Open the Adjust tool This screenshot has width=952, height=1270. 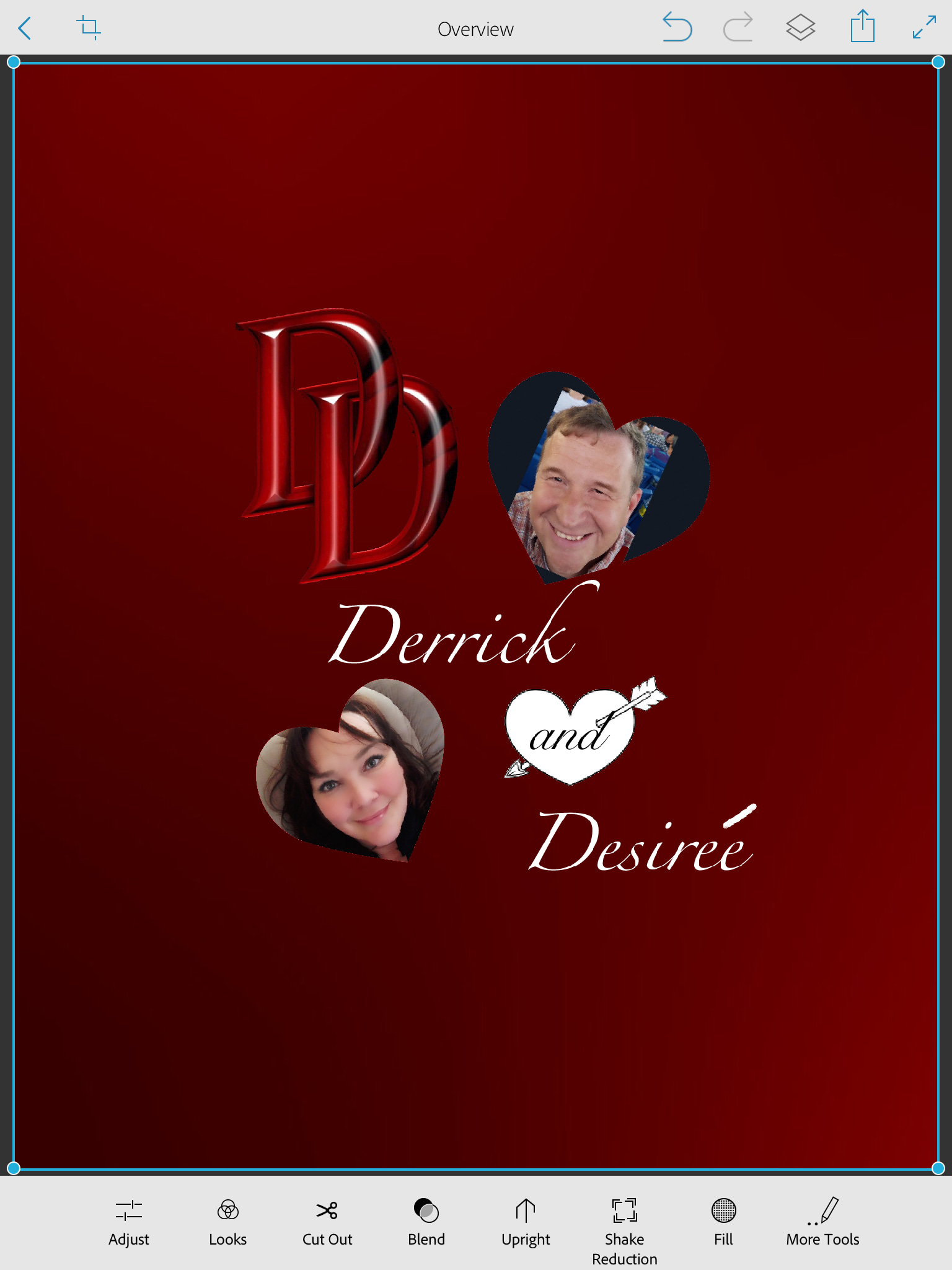pos(129,1222)
